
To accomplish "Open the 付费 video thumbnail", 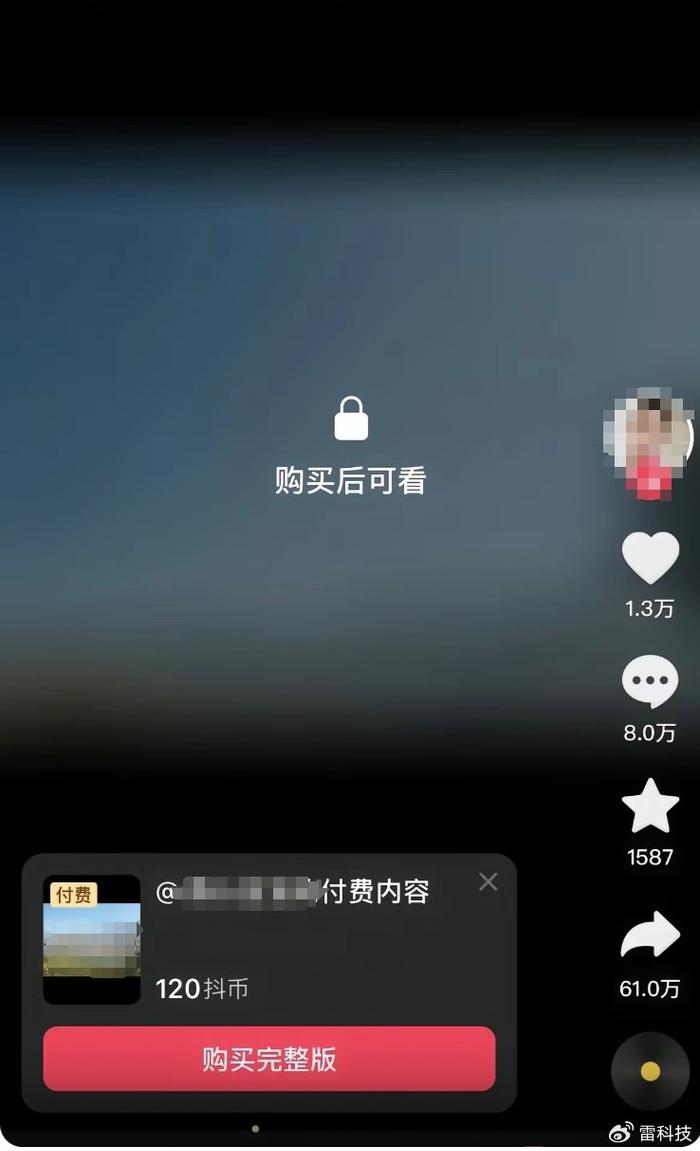I will click(x=92, y=939).
